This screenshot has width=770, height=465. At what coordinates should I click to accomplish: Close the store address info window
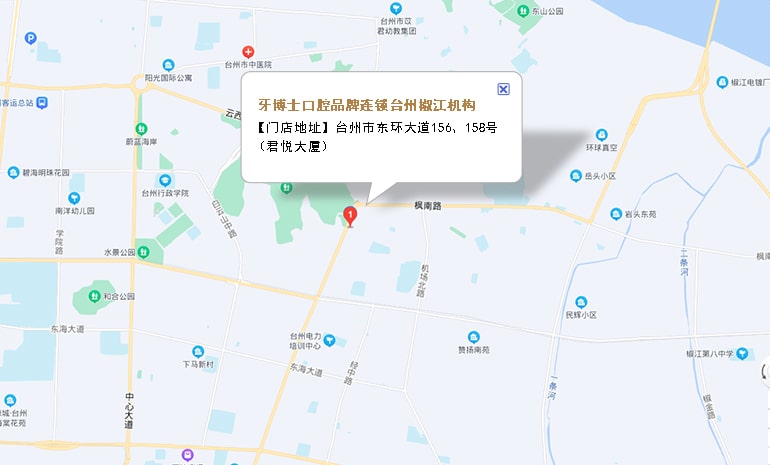click(504, 89)
